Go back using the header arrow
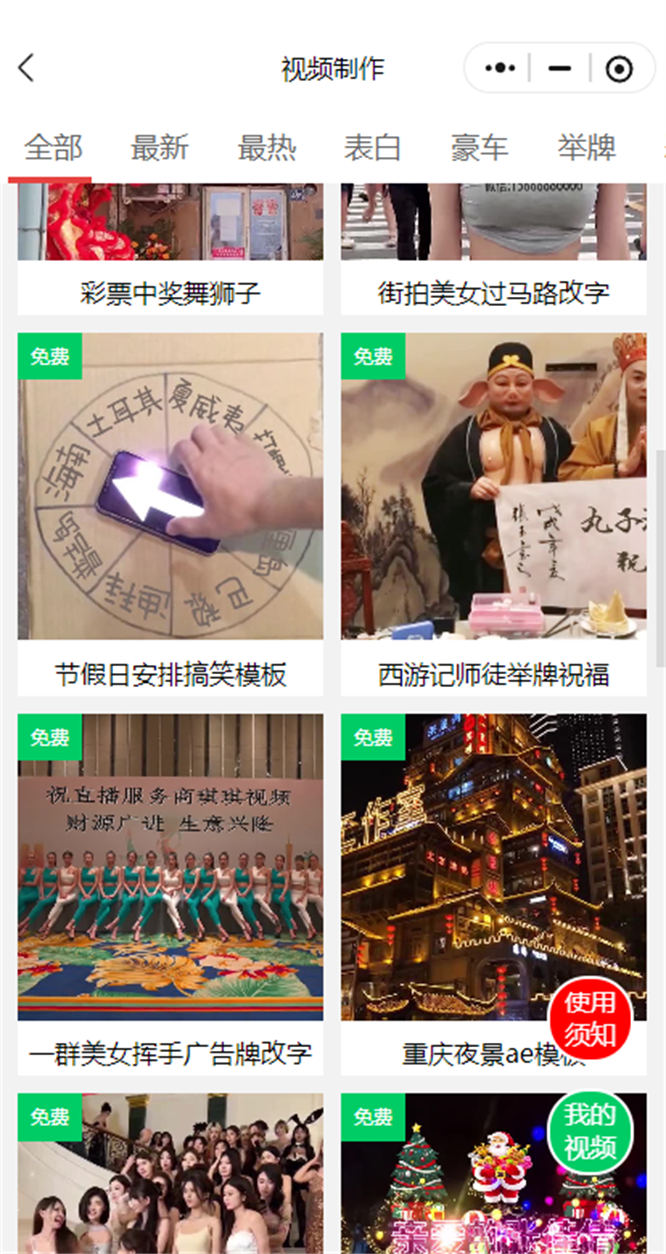 pyautogui.click(x=27, y=69)
